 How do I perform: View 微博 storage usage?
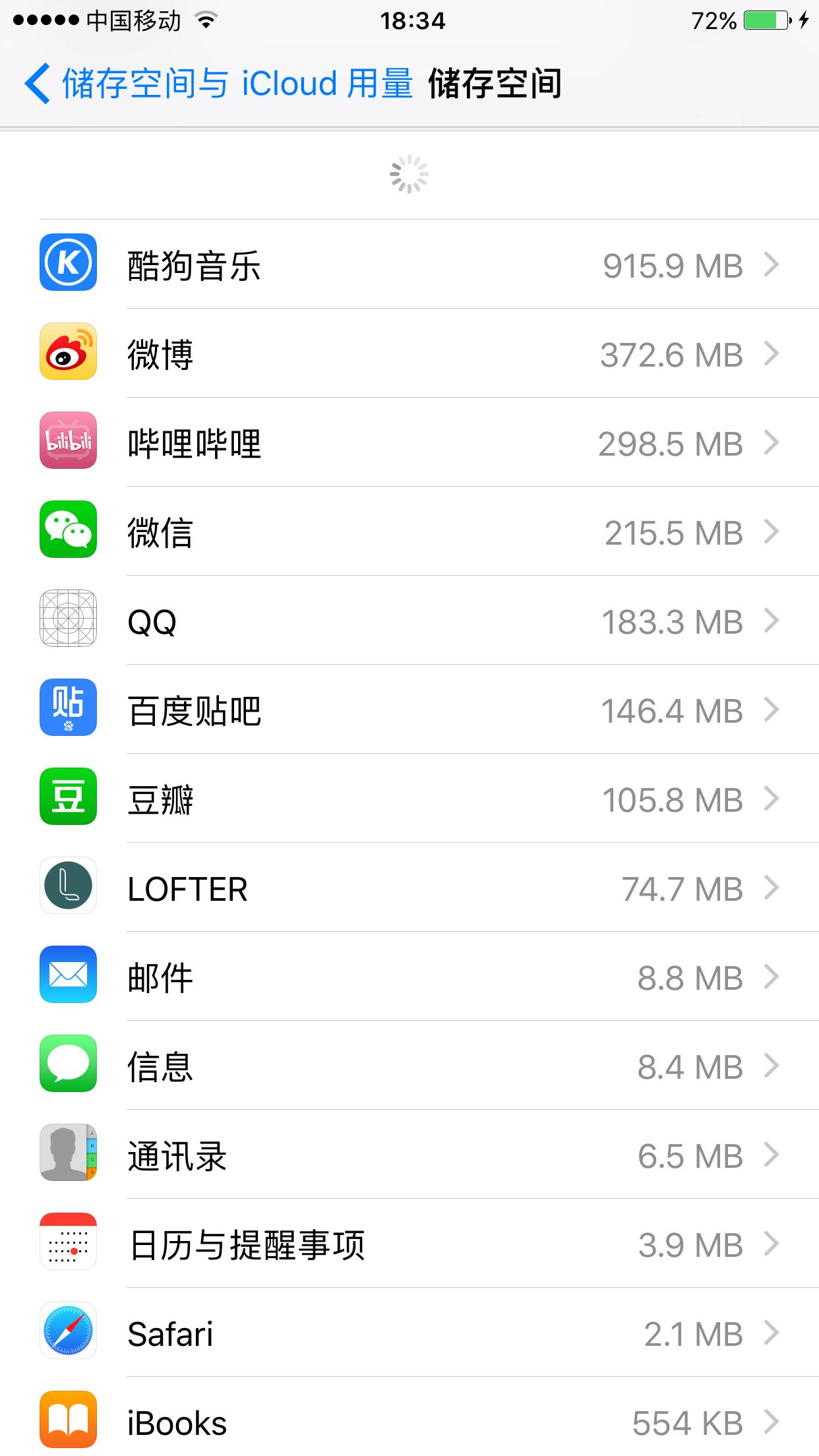[x=409, y=354]
